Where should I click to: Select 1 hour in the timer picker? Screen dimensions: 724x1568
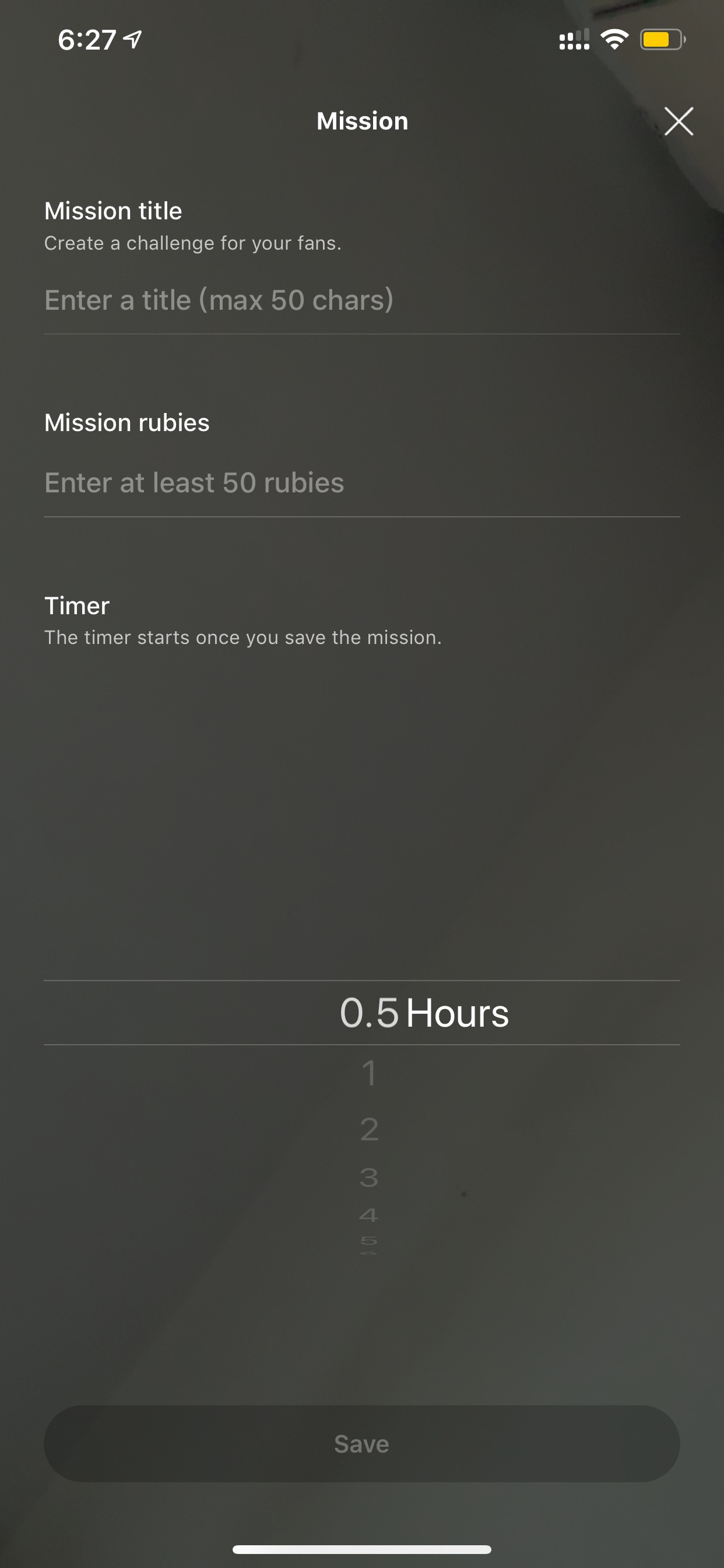click(x=368, y=1073)
